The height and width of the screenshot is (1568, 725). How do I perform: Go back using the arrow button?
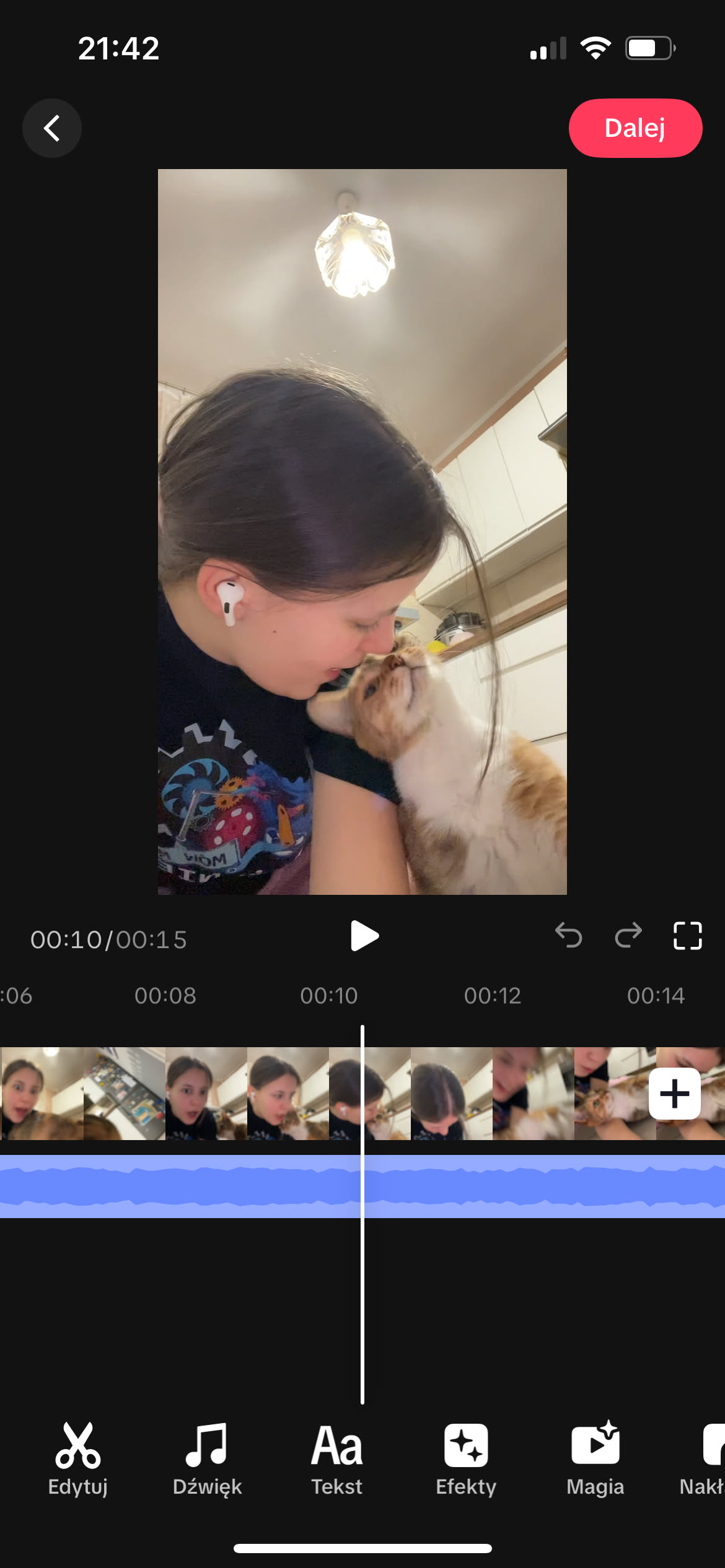click(x=52, y=128)
